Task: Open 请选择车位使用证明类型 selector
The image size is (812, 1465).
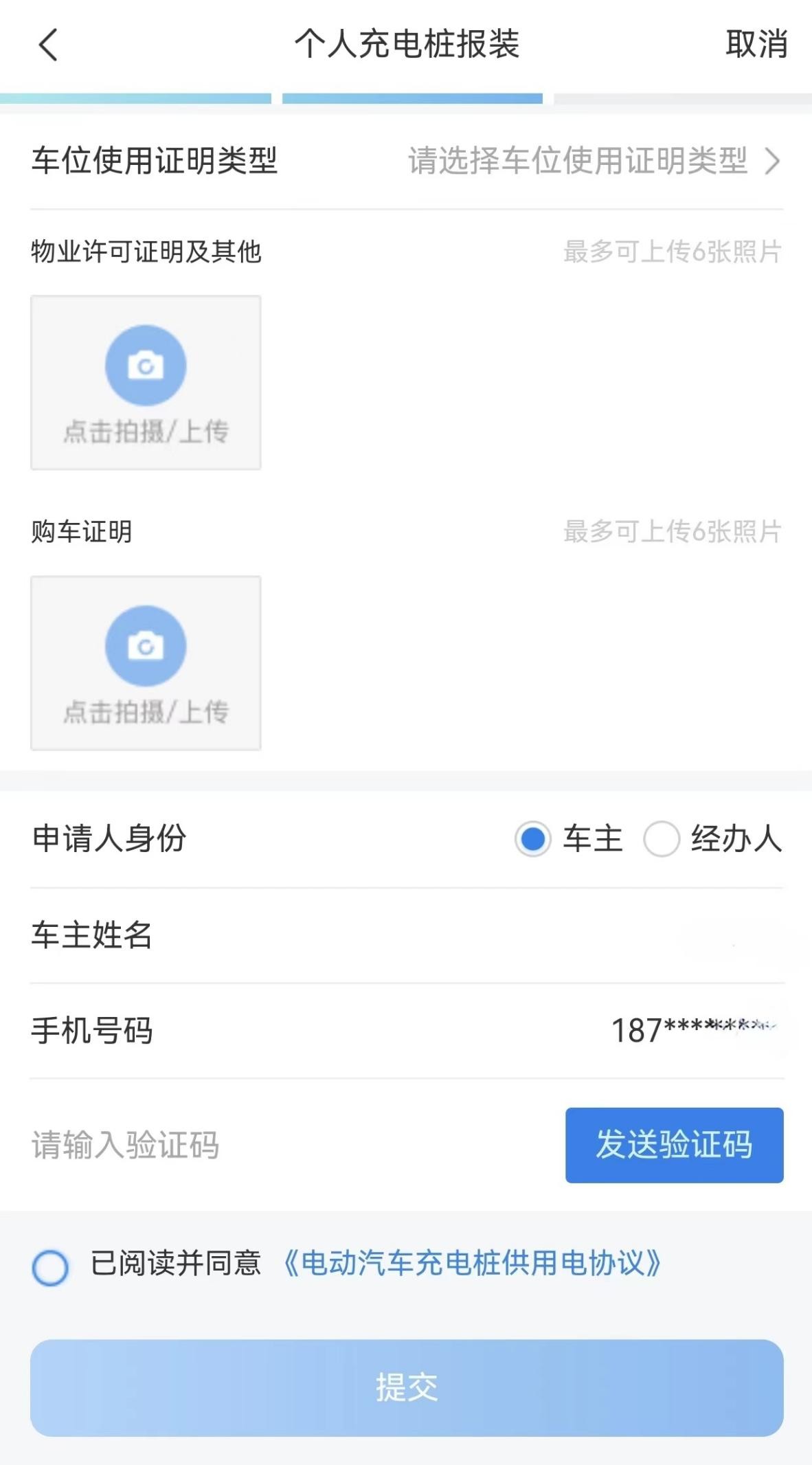Action: [x=577, y=162]
